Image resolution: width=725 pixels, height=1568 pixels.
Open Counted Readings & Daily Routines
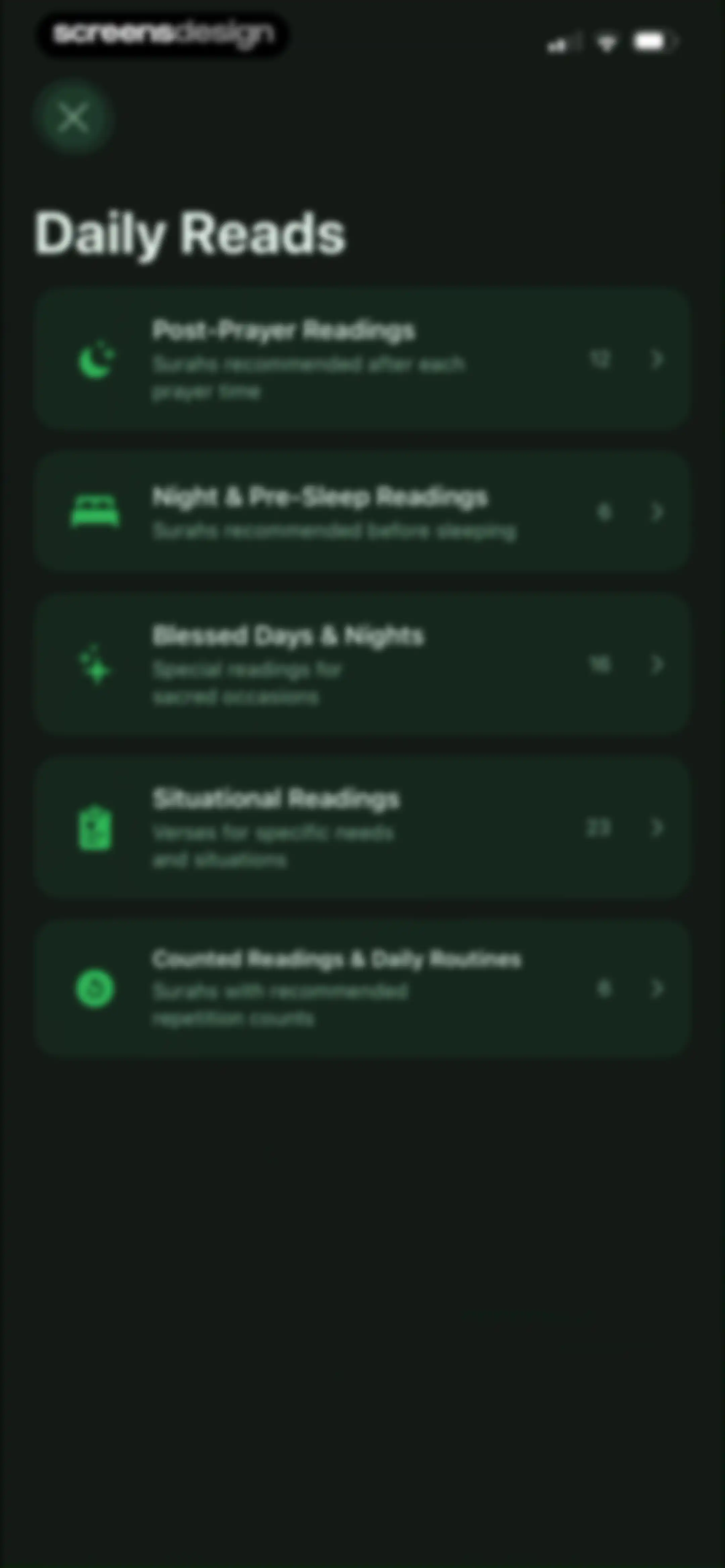[363, 988]
